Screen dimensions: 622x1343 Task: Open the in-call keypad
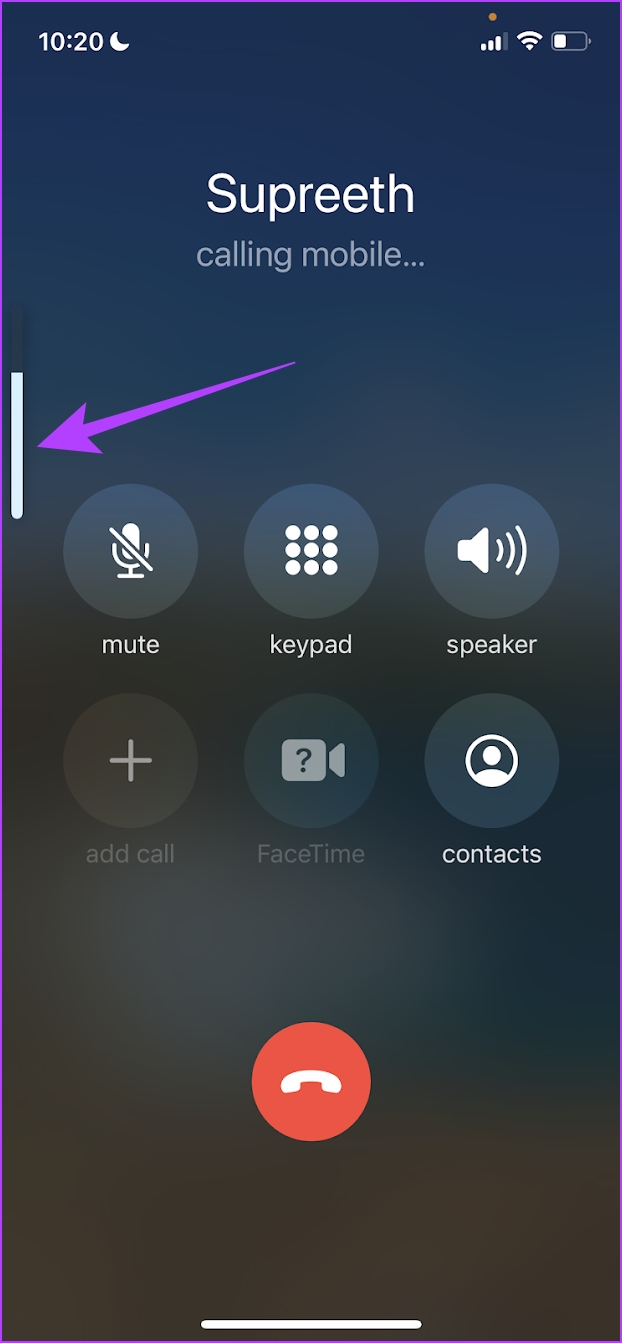click(311, 551)
